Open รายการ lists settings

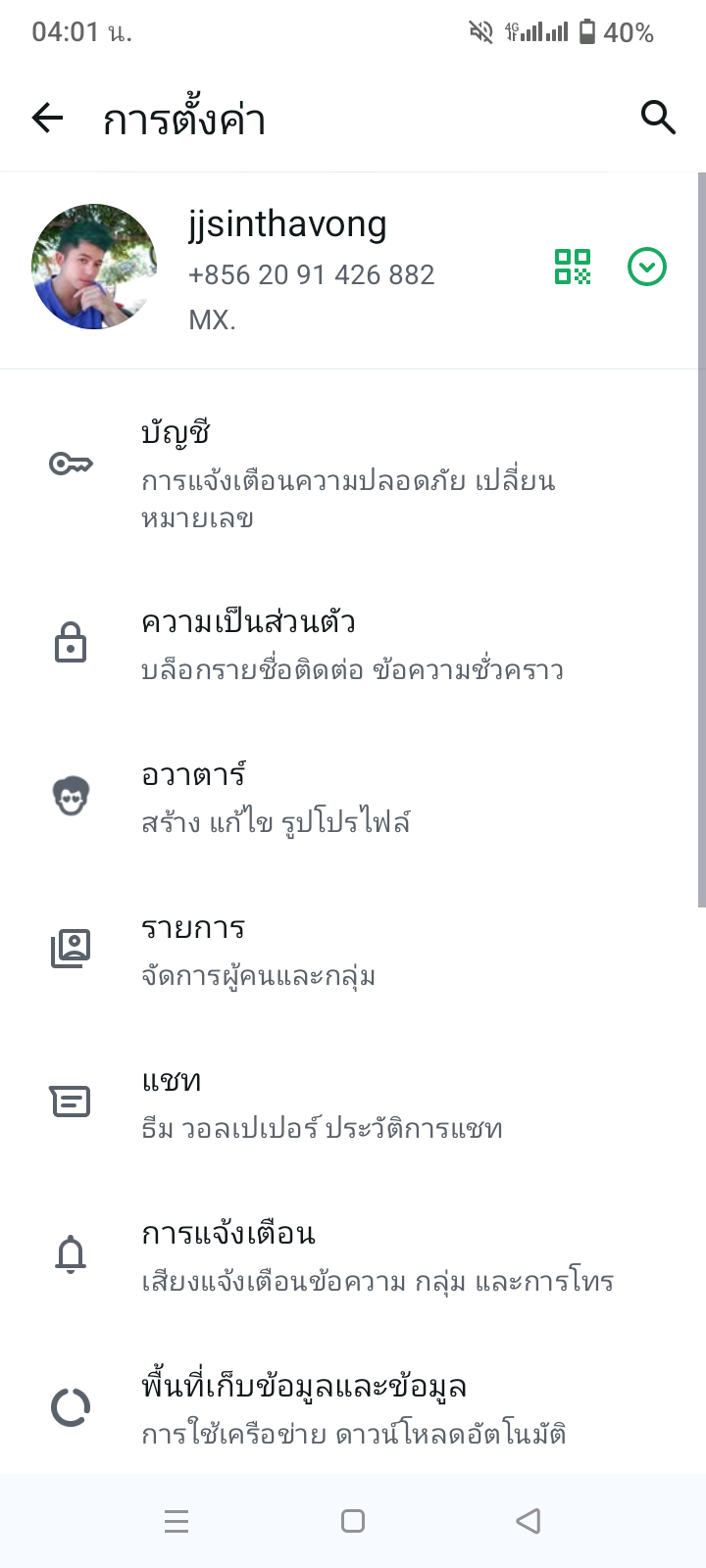(x=353, y=951)
